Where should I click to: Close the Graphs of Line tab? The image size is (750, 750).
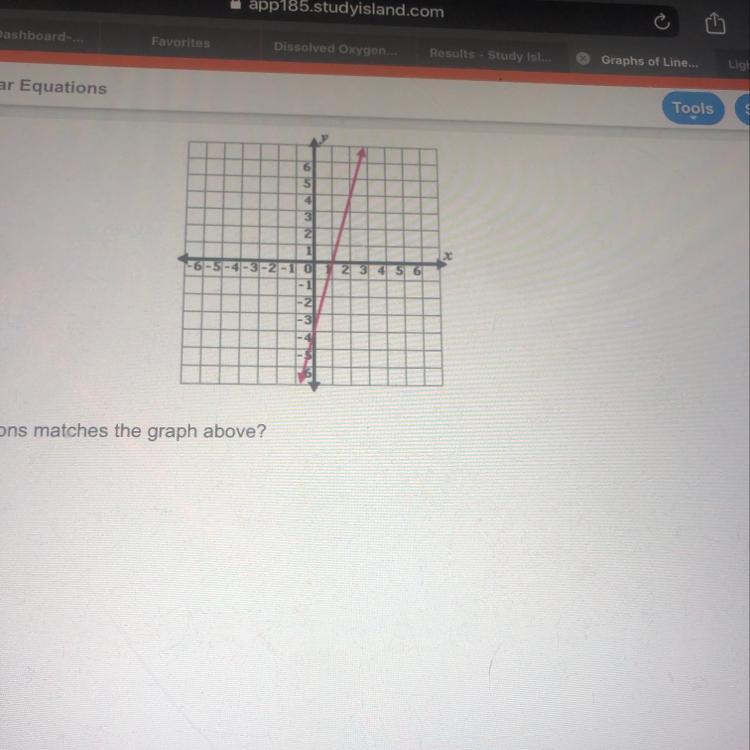(584, 59)
